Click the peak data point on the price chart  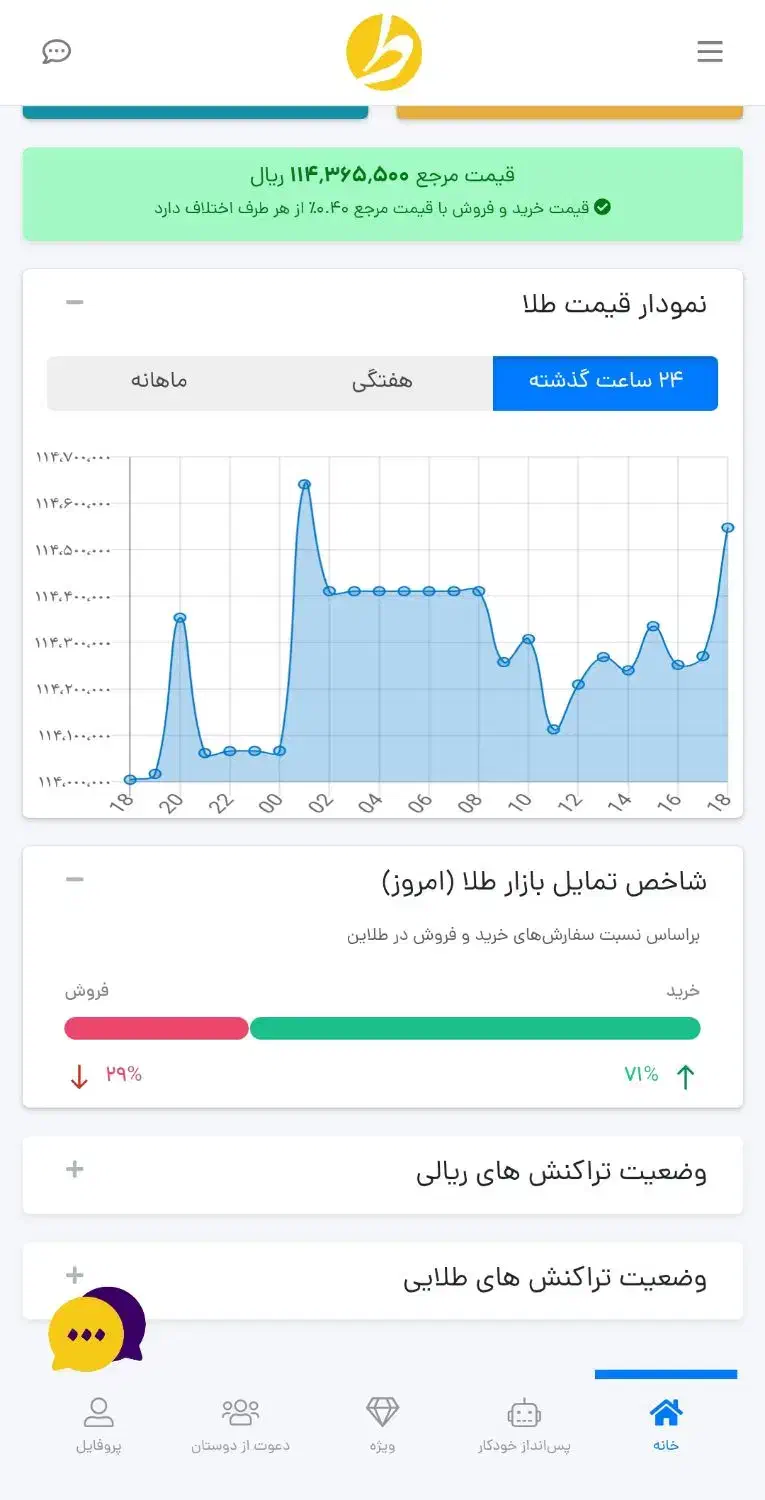[x=306, y=484]
